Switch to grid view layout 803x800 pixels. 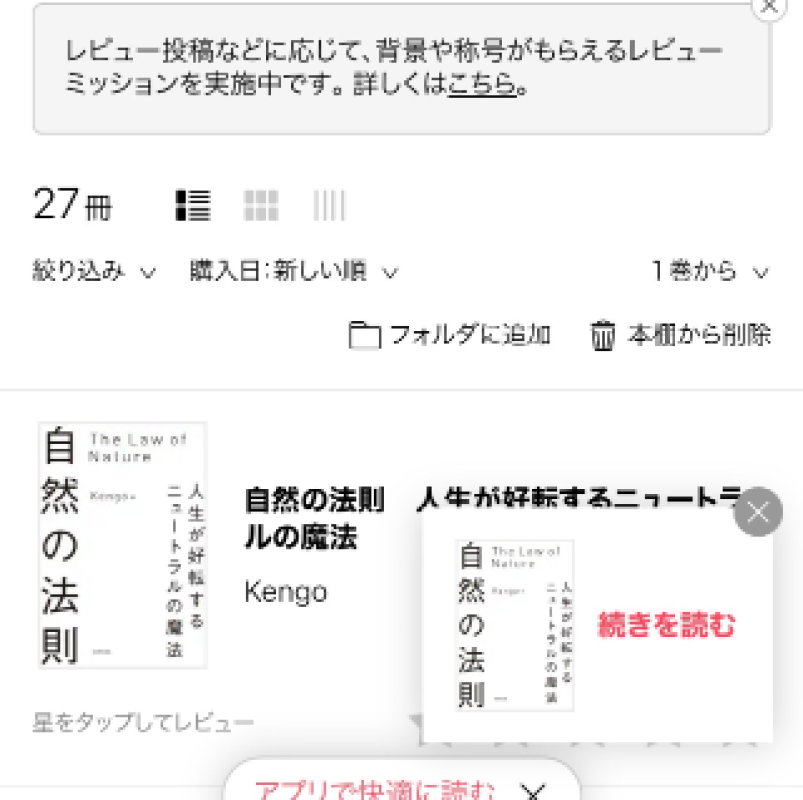point(261,205)
